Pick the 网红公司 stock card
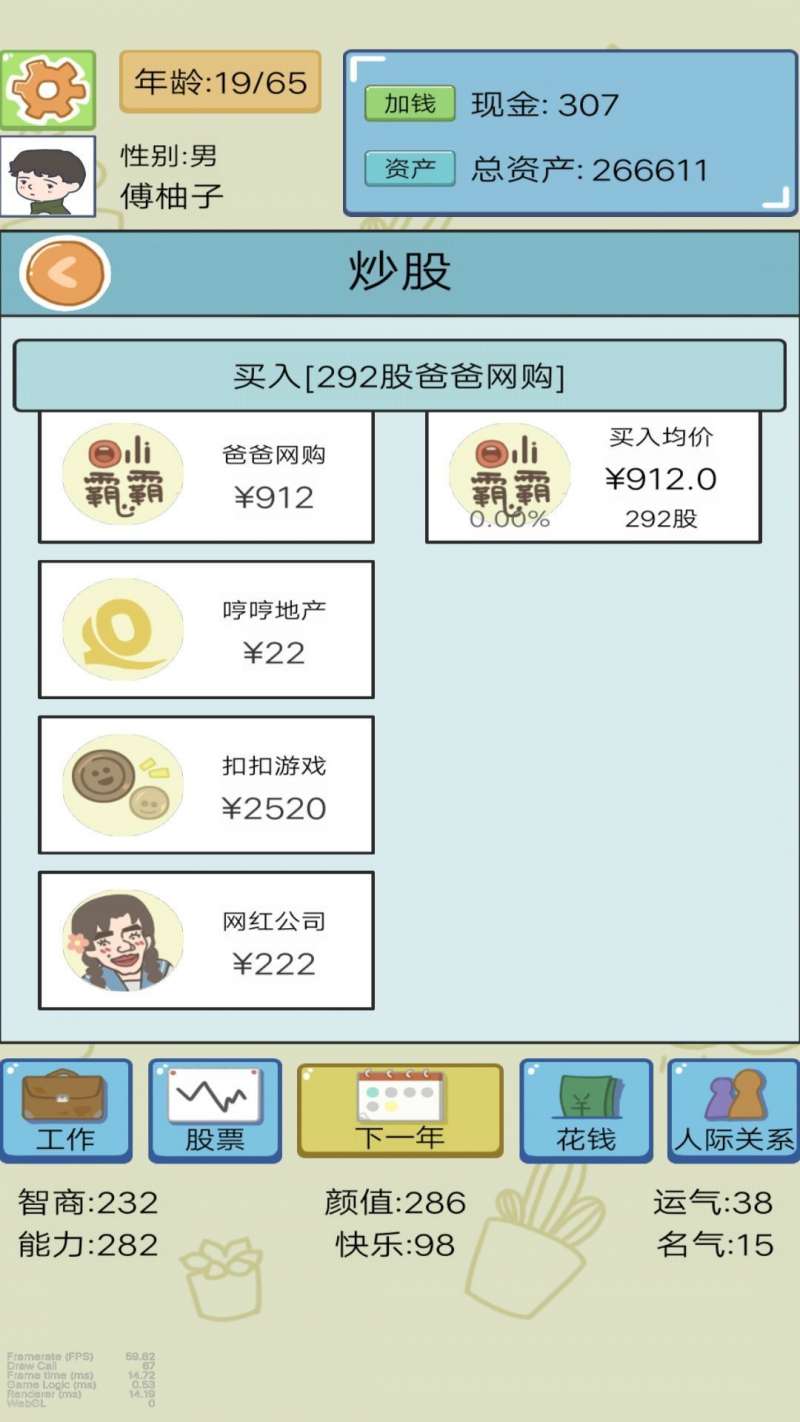 point(206,940)
